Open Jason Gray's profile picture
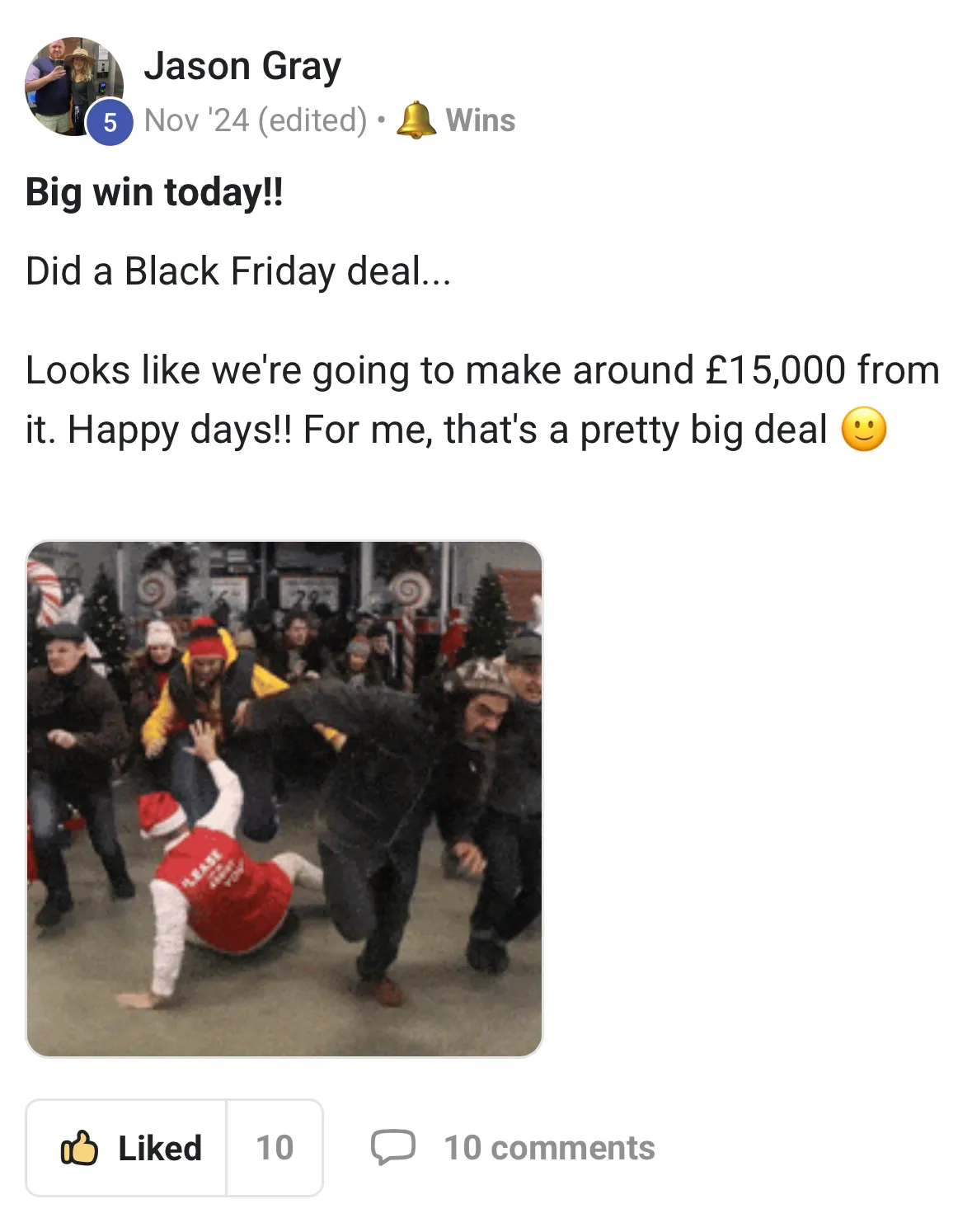Viewport: 972px width, 1232px height. pos(73,86)
